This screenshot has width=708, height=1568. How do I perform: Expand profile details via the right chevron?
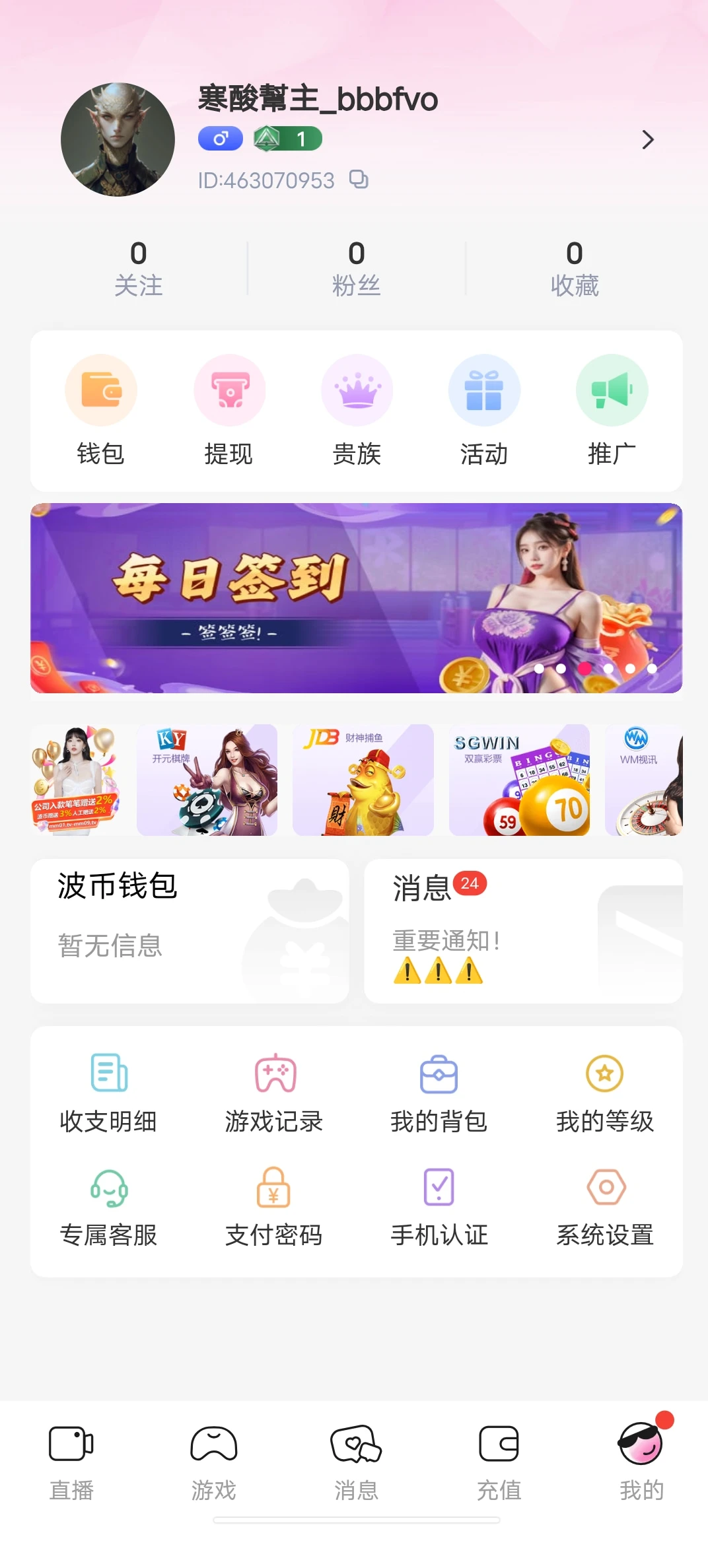point(648,140)
